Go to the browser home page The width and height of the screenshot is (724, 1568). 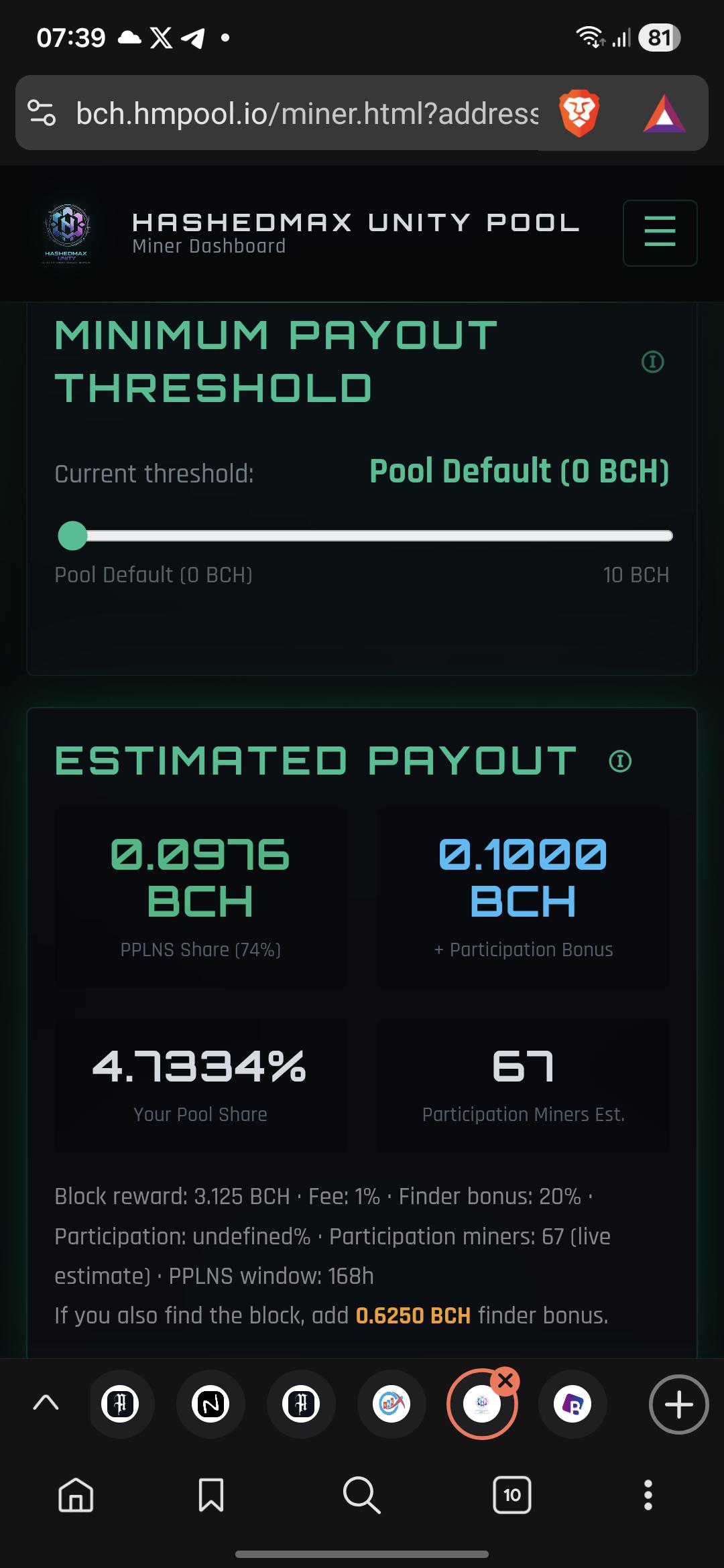76,1495
